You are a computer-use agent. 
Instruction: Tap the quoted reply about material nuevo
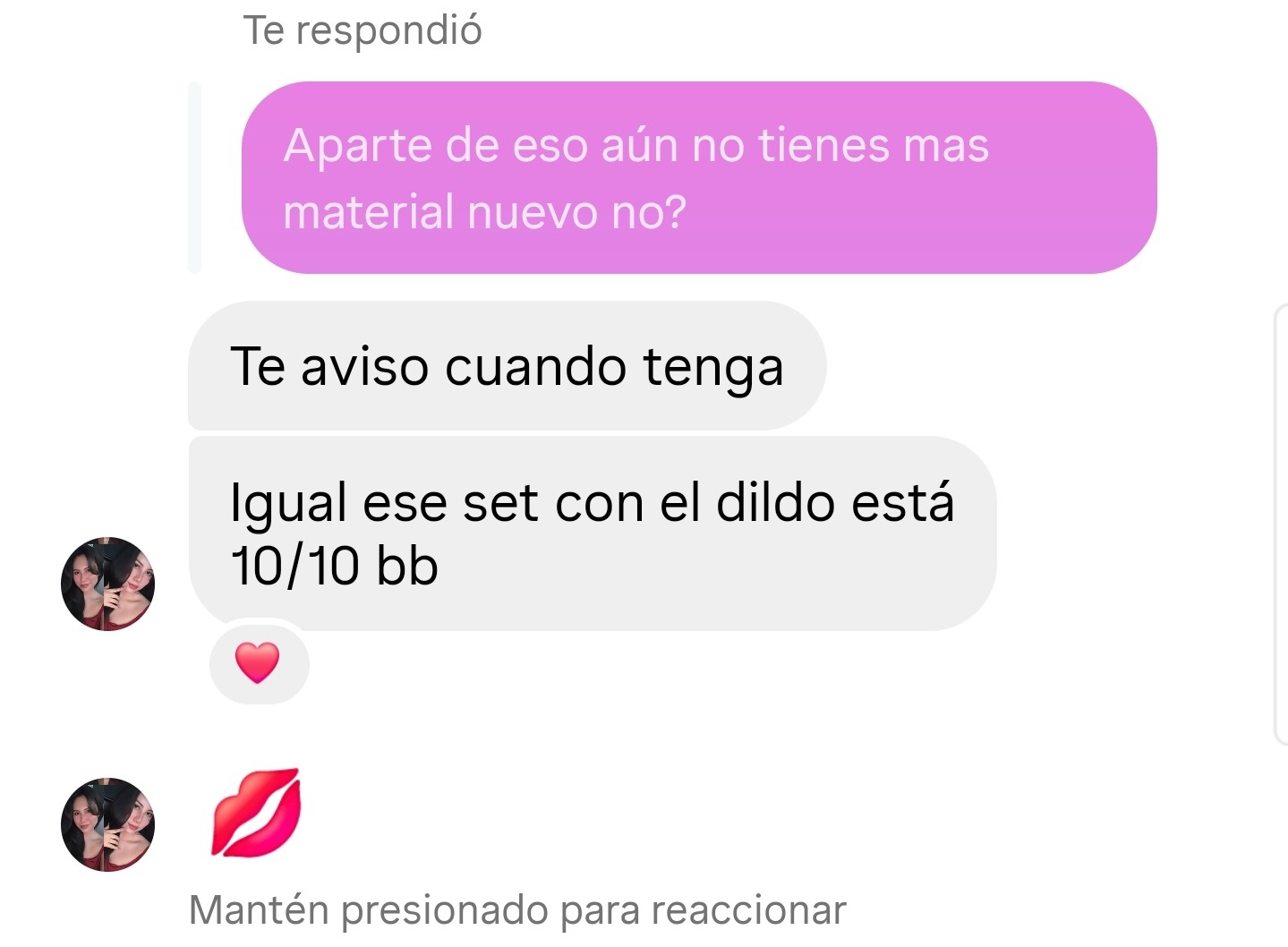(699, 177)
